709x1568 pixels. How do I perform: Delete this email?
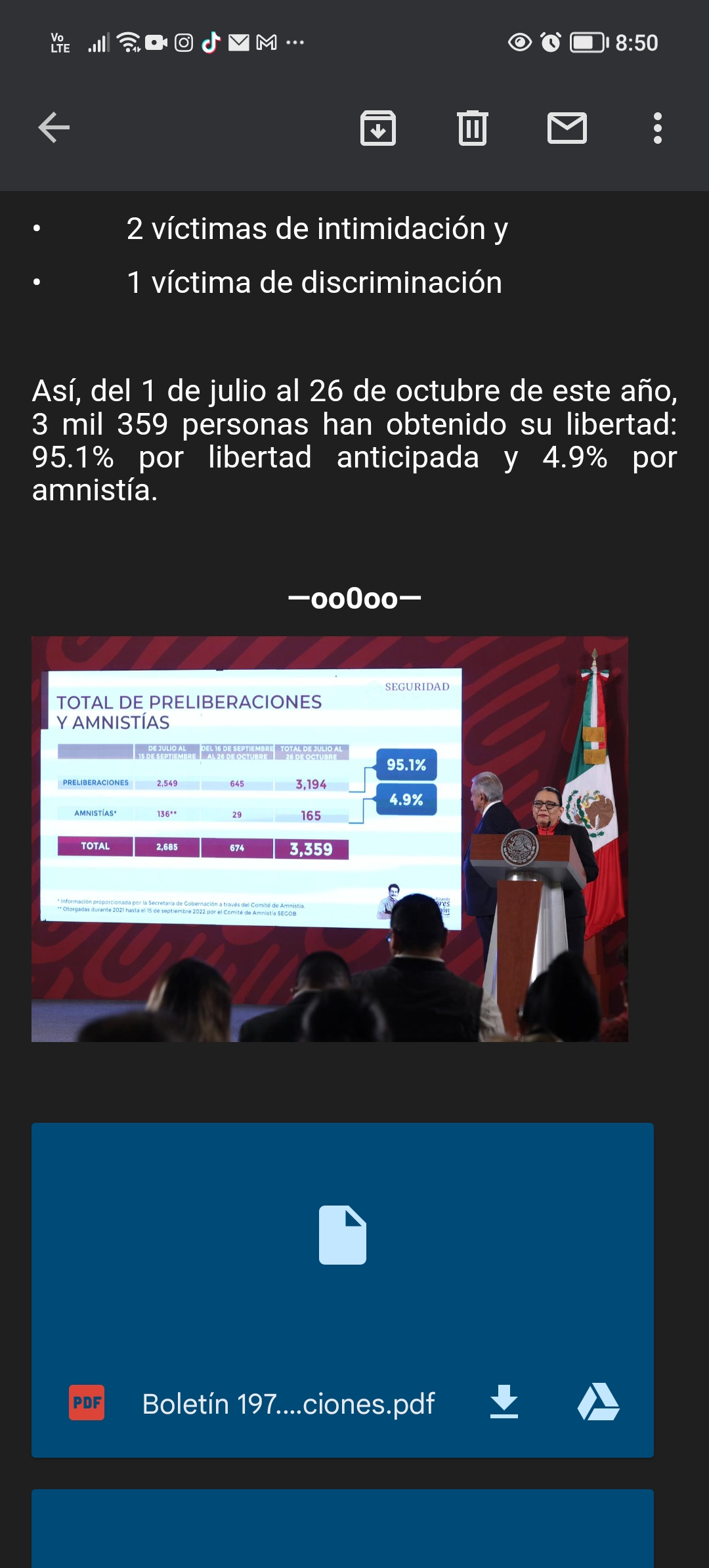[473, 127]
